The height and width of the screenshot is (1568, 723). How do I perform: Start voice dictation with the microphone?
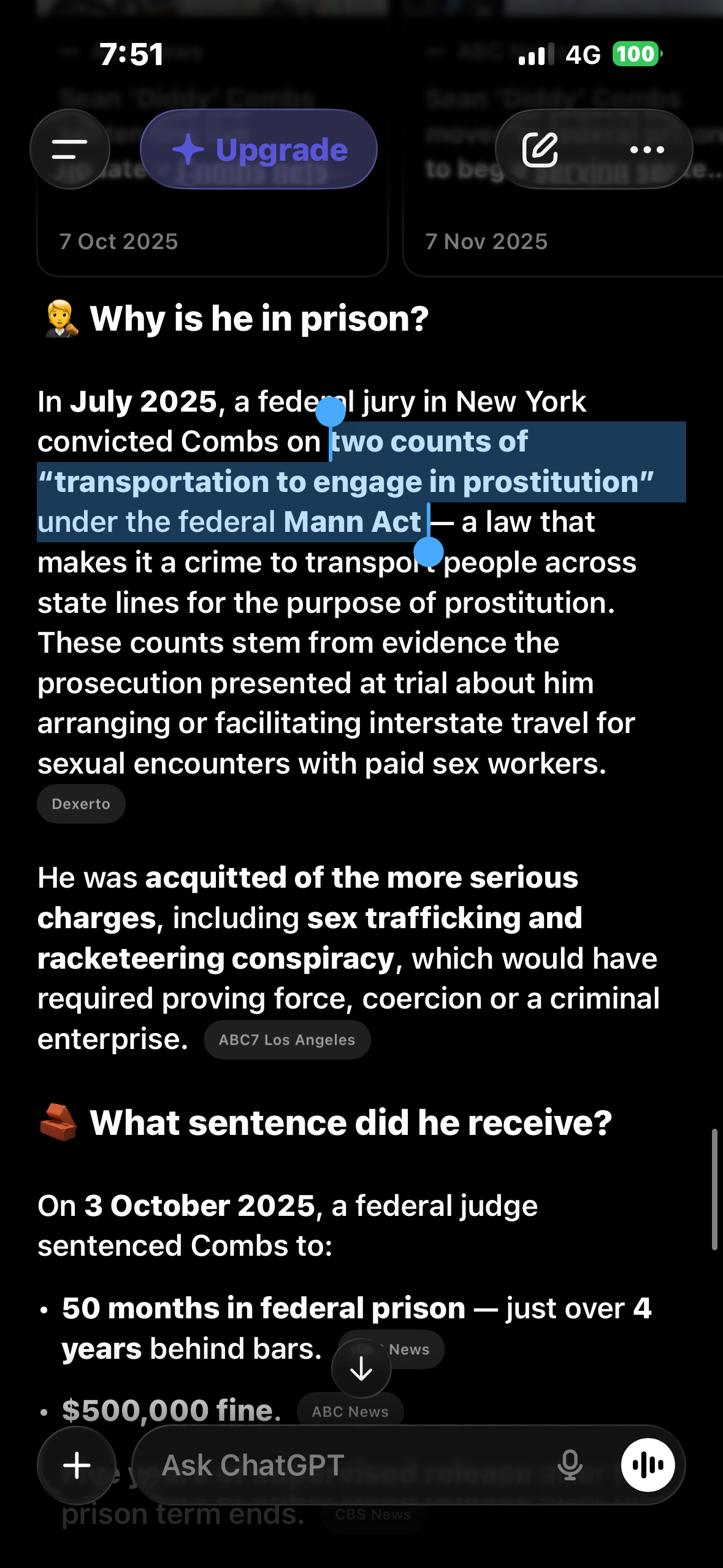570,1465
